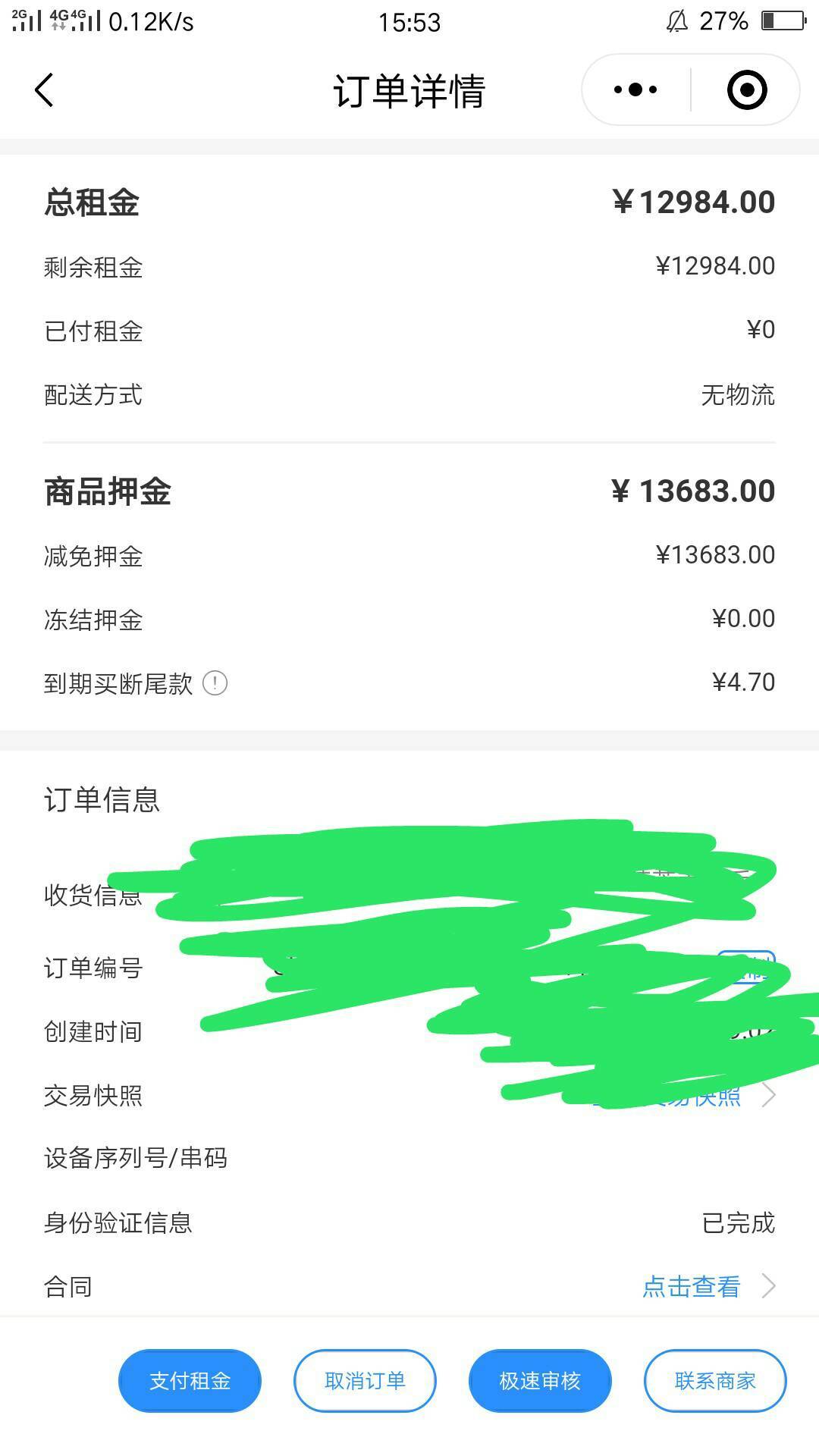The width and height of the screenshot is (819, 1456).
Task: Close the mini program with the circle icon
Action: pyautogui.click(x=747, y=90)
